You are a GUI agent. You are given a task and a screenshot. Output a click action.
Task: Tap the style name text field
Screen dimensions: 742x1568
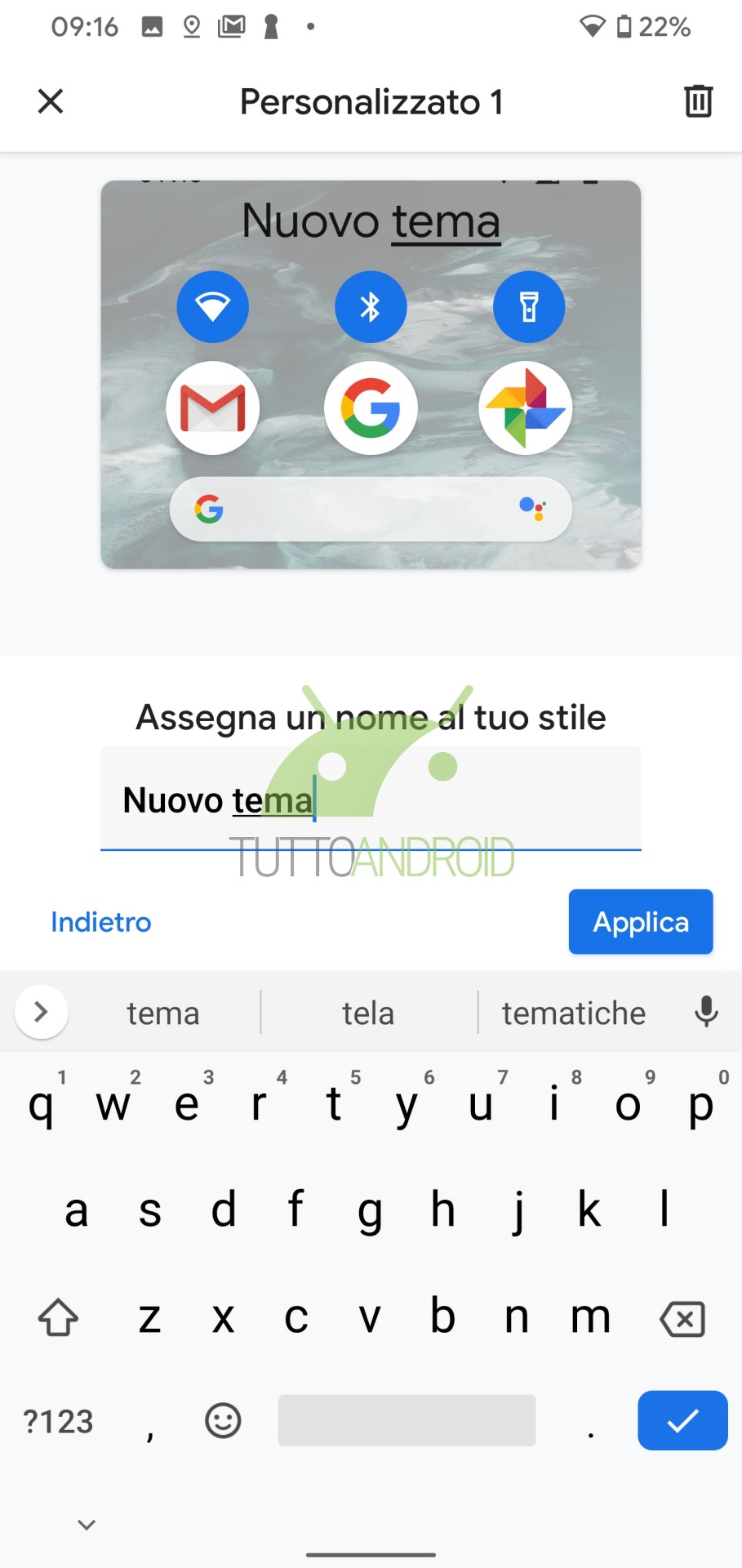tap(371, 799)
